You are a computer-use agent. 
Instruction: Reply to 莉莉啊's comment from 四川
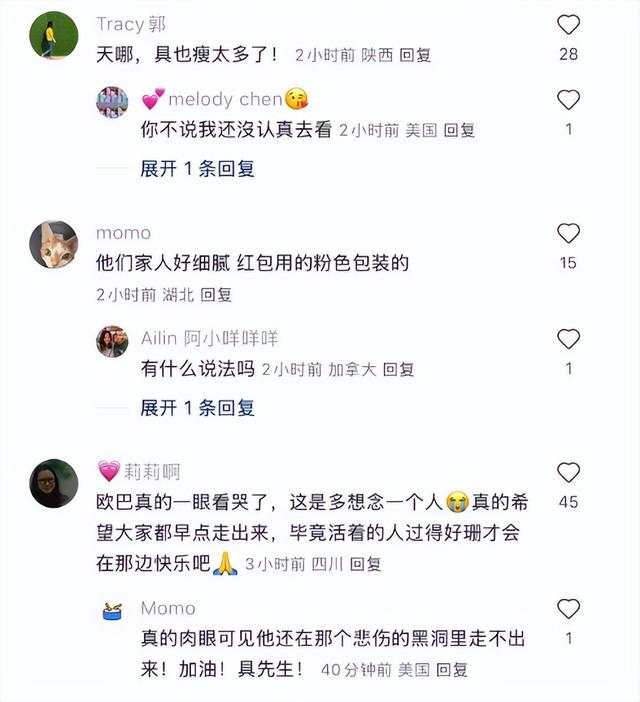365,564
